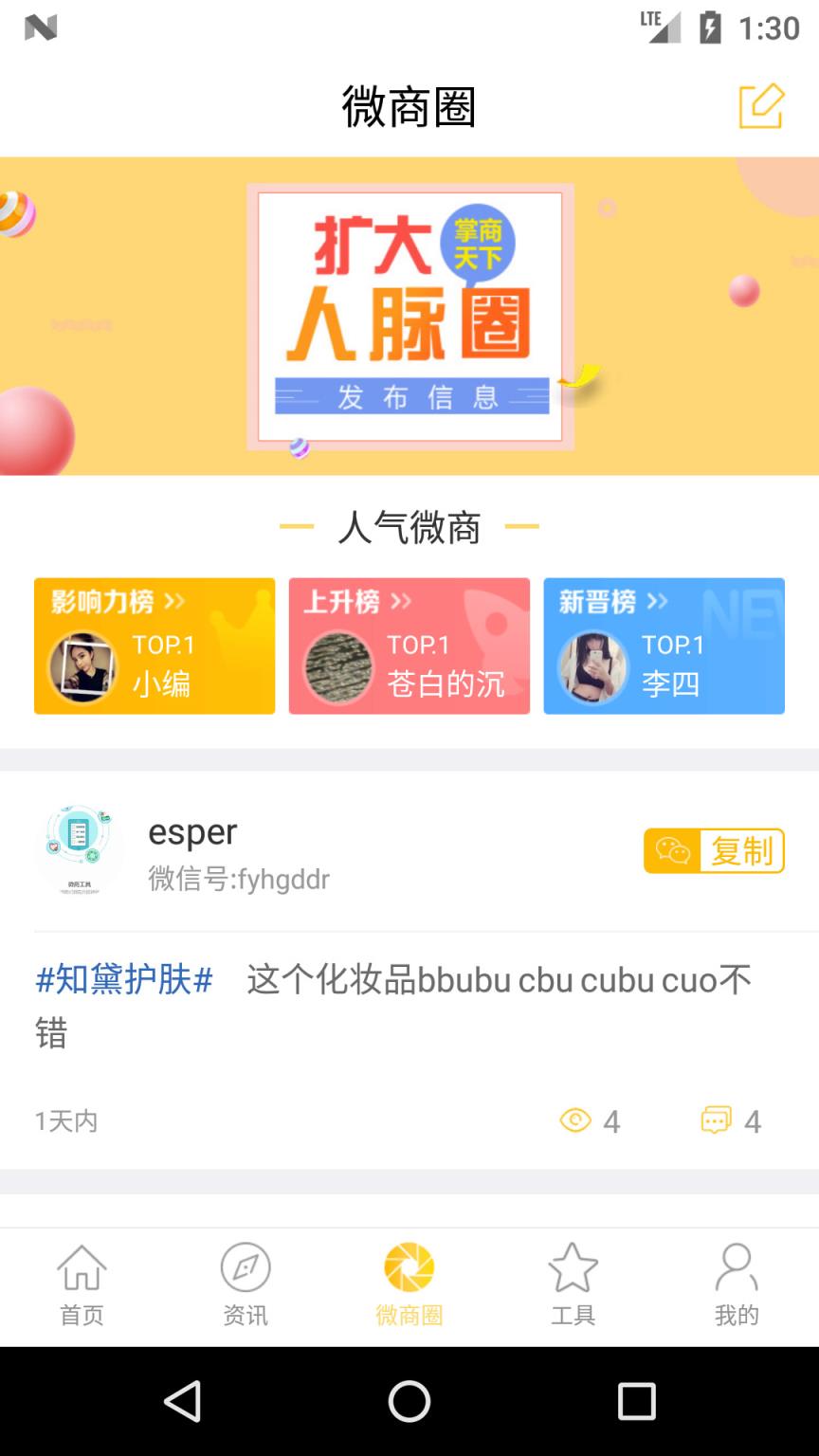Switch to the 微商圈 tab
Screen dimensions: 819x1456
[x=409, y=1286]
